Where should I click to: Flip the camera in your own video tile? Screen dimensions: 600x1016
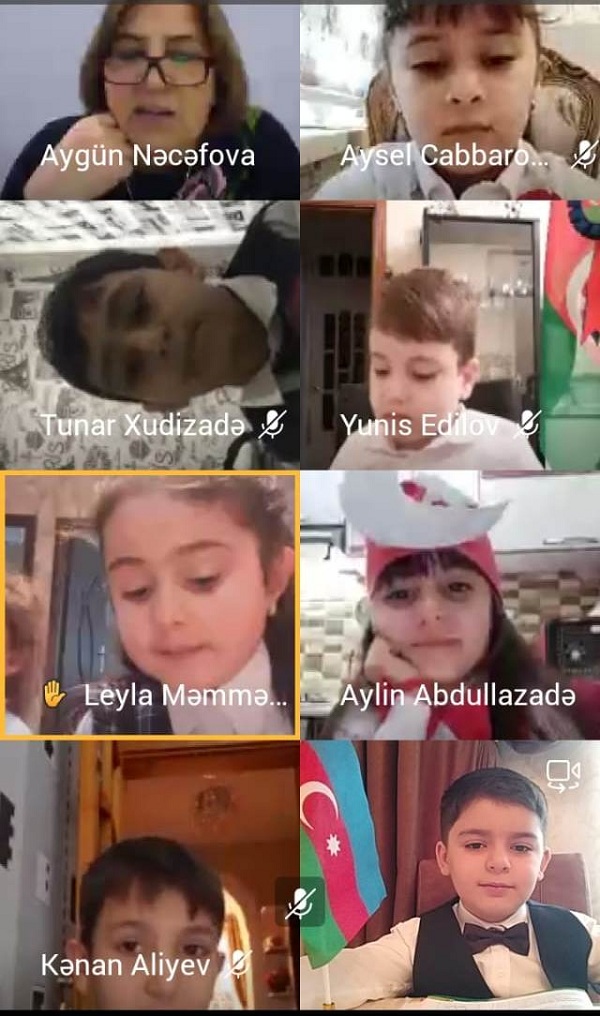[562, 776]
